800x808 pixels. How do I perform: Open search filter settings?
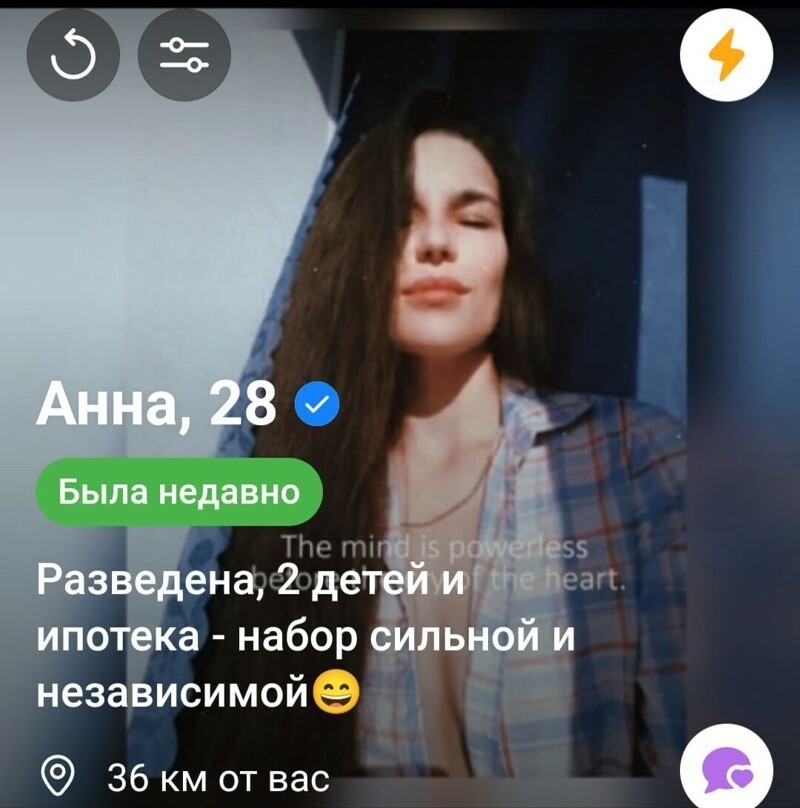point(184,55)
